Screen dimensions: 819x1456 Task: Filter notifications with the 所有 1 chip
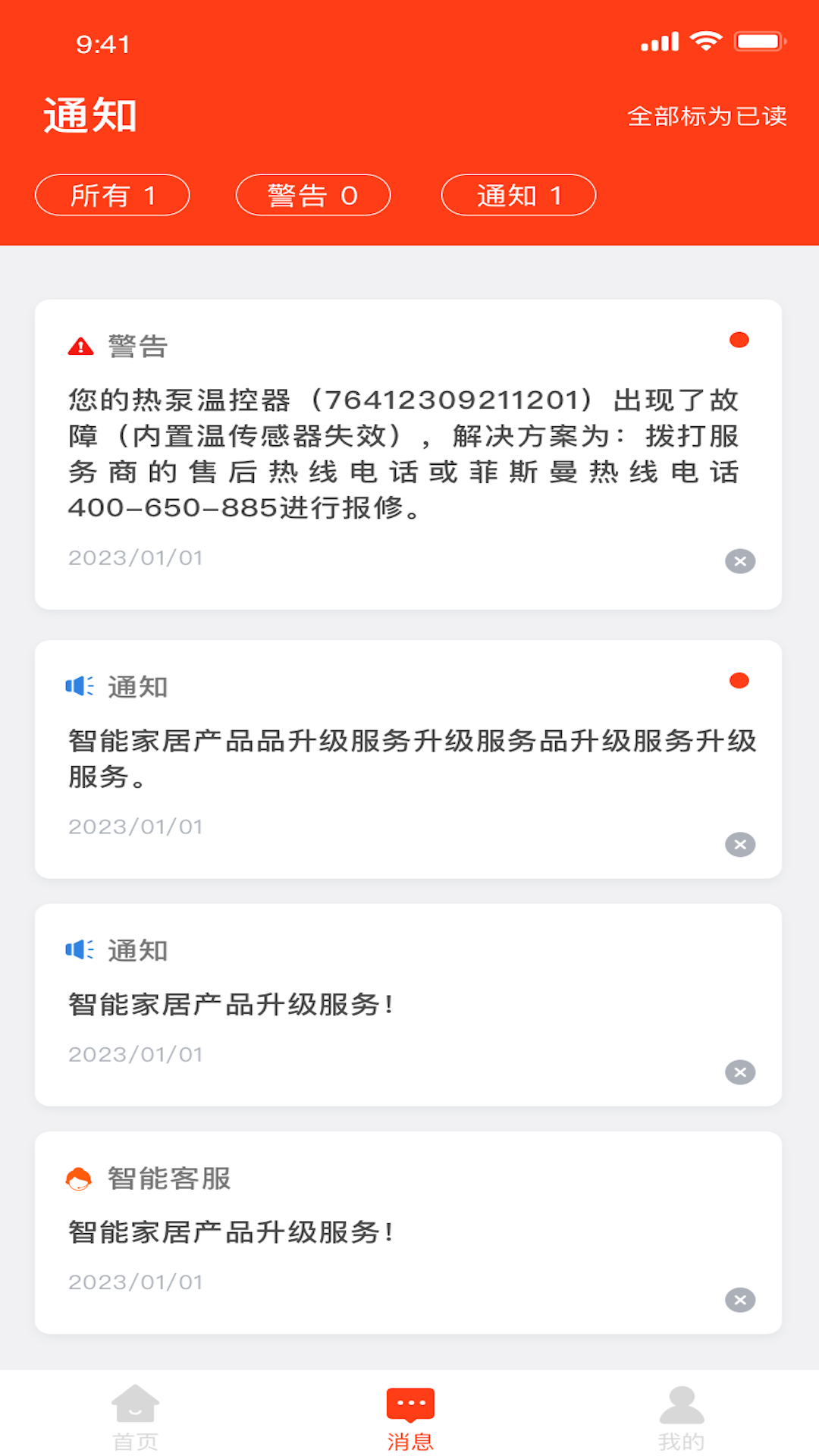pyautogui.click(x=112, y=194)
